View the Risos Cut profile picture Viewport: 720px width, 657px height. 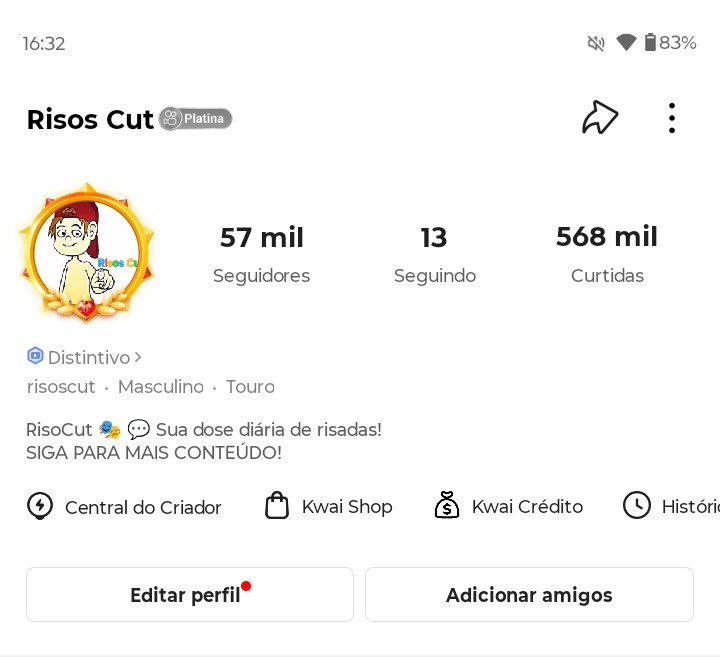point(87,253)
